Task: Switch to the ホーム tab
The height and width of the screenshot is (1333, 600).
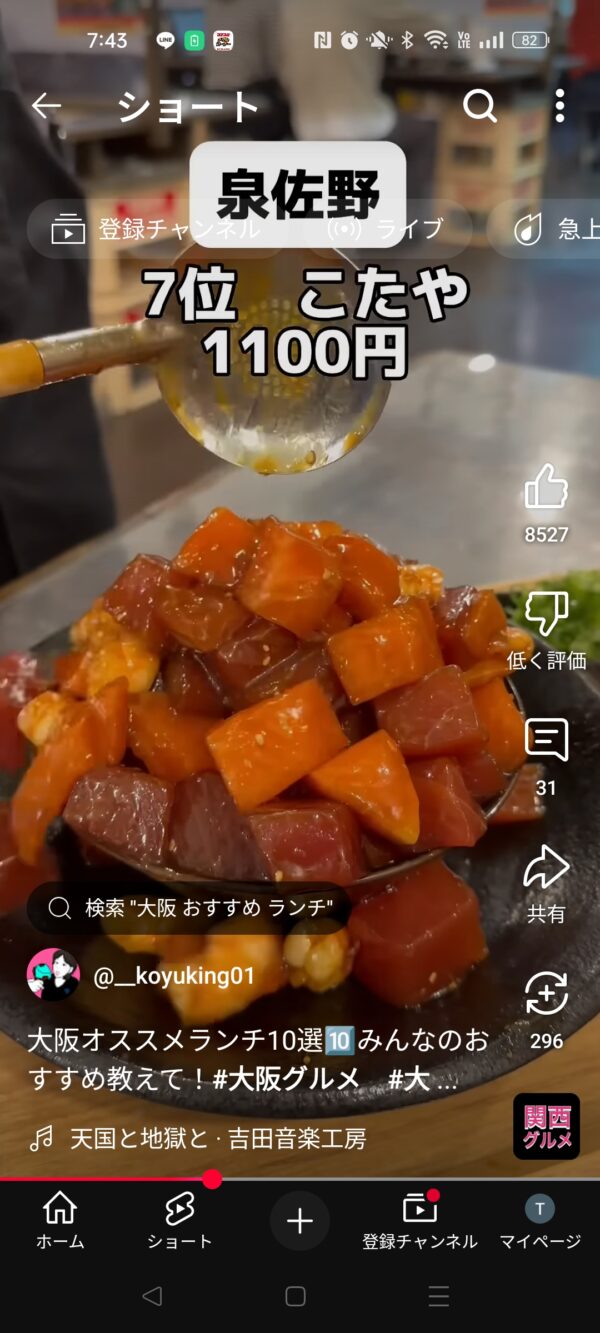Action: [x=60, y=1220]
